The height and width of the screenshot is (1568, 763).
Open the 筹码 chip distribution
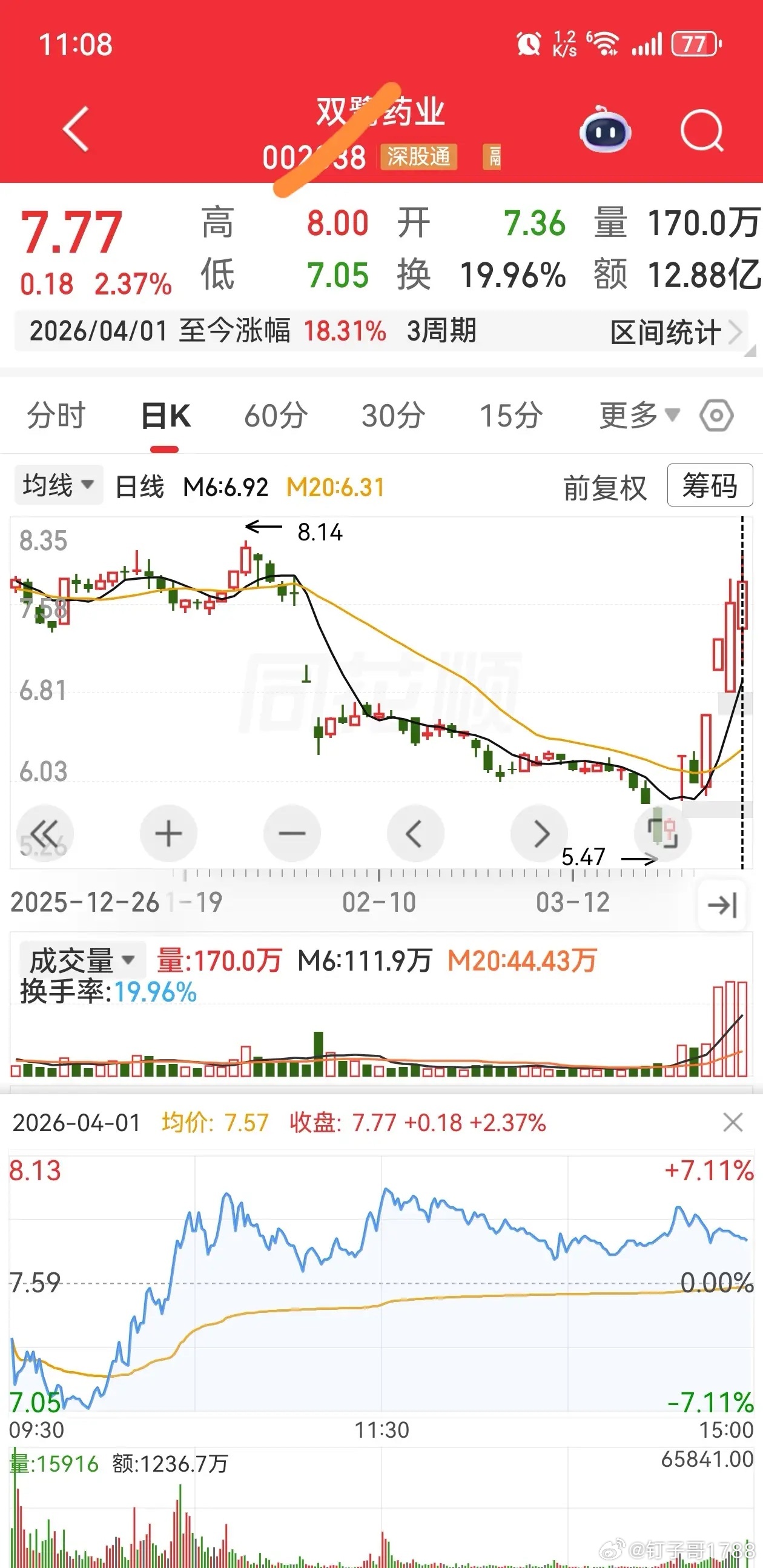pyautogui.click(x=710, y=486)
